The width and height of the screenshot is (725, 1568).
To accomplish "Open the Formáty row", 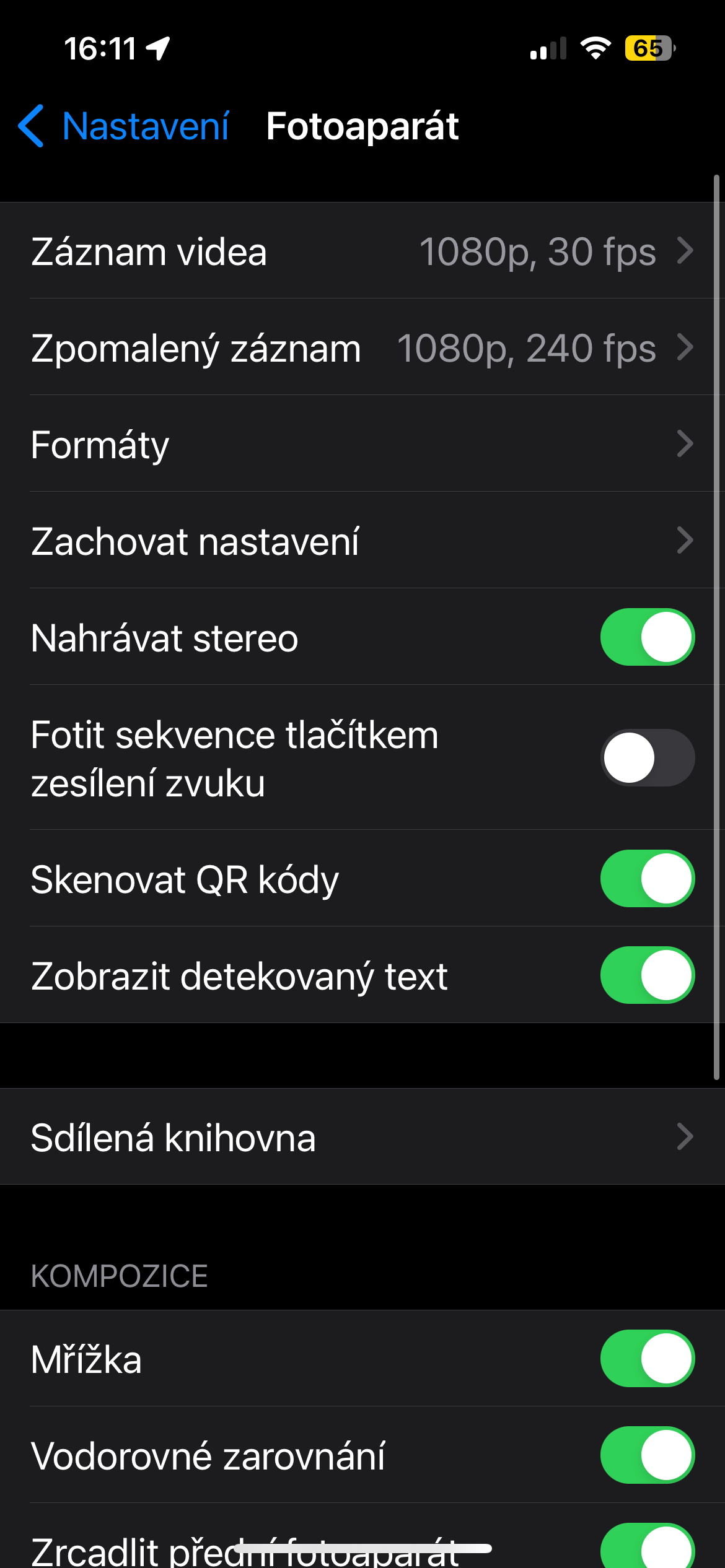I will point(362,444).
